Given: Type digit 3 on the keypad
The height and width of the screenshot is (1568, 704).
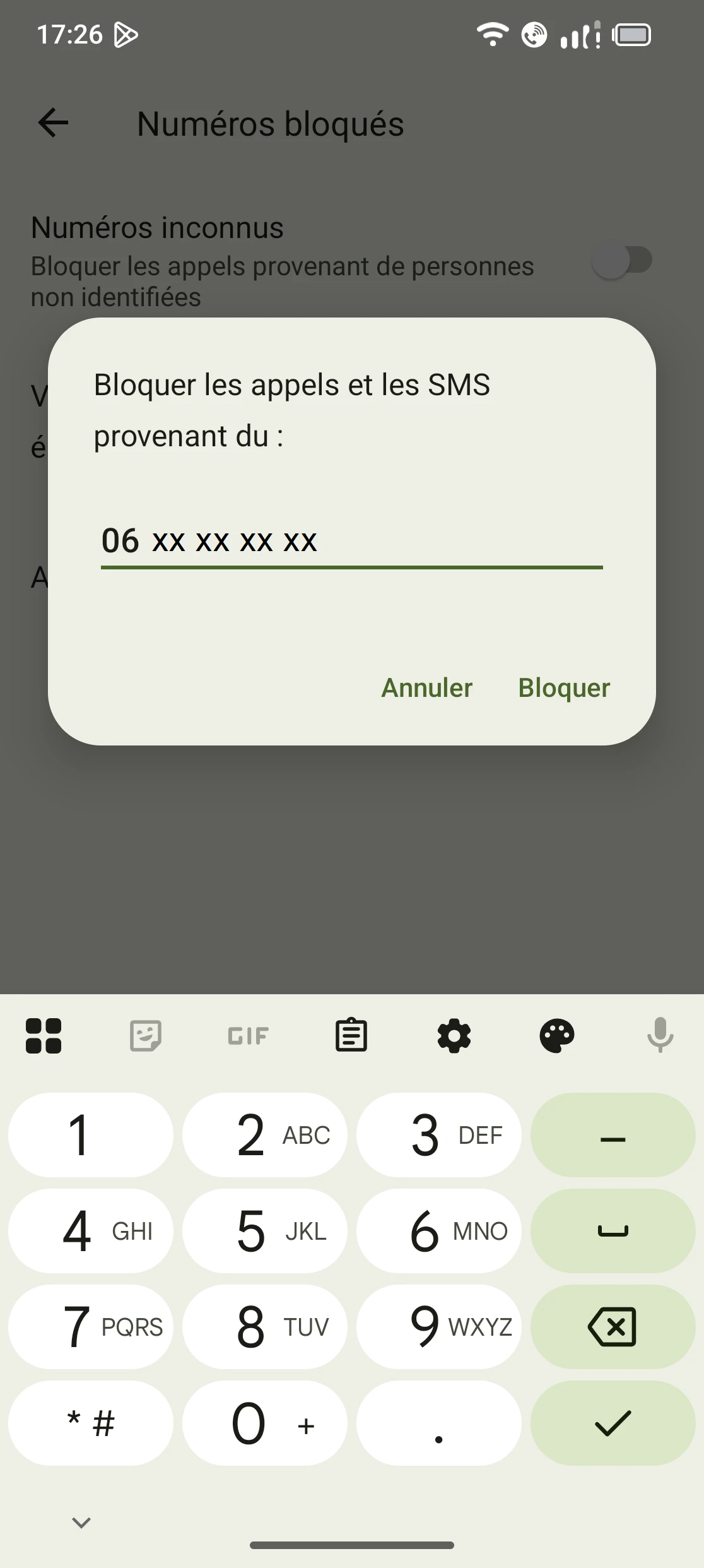Looking at the screenshot, I should point(438,1135).
